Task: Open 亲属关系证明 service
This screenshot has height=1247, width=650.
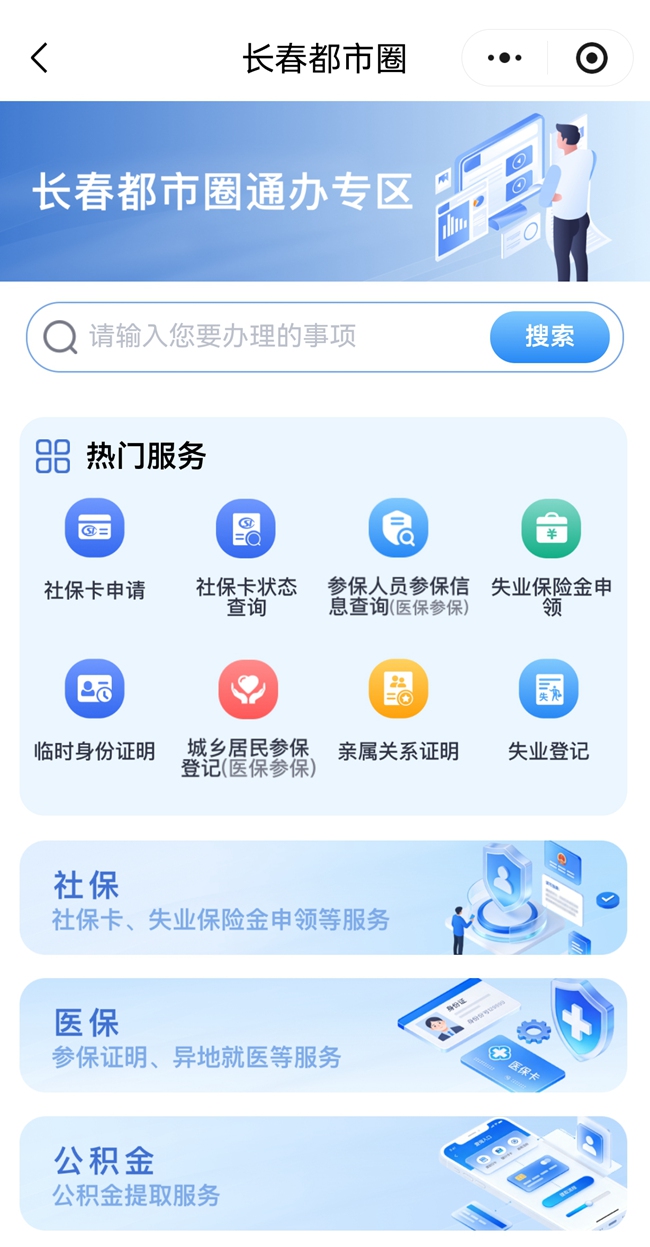Action: click(x=398, y=710)
